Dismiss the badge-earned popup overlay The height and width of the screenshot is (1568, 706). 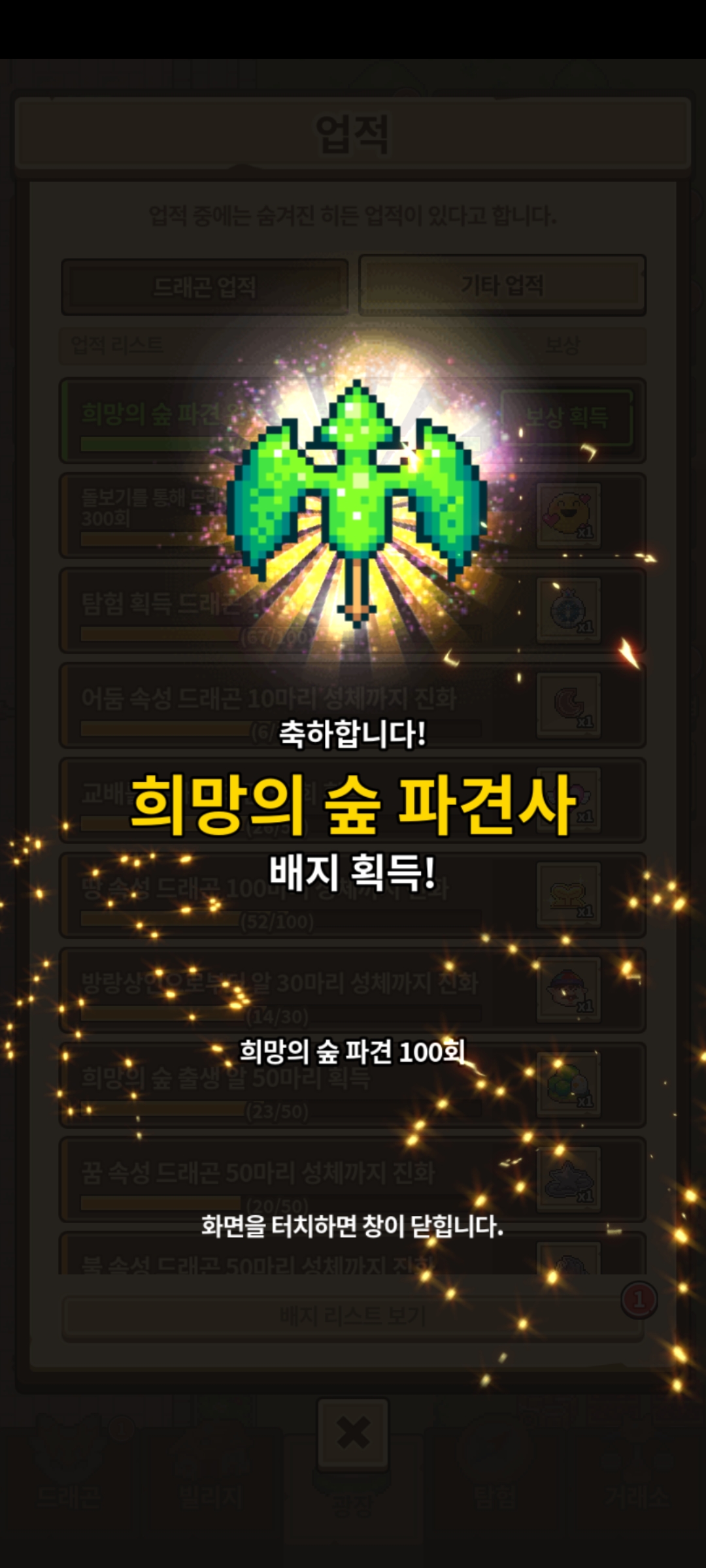[352, 1226]
